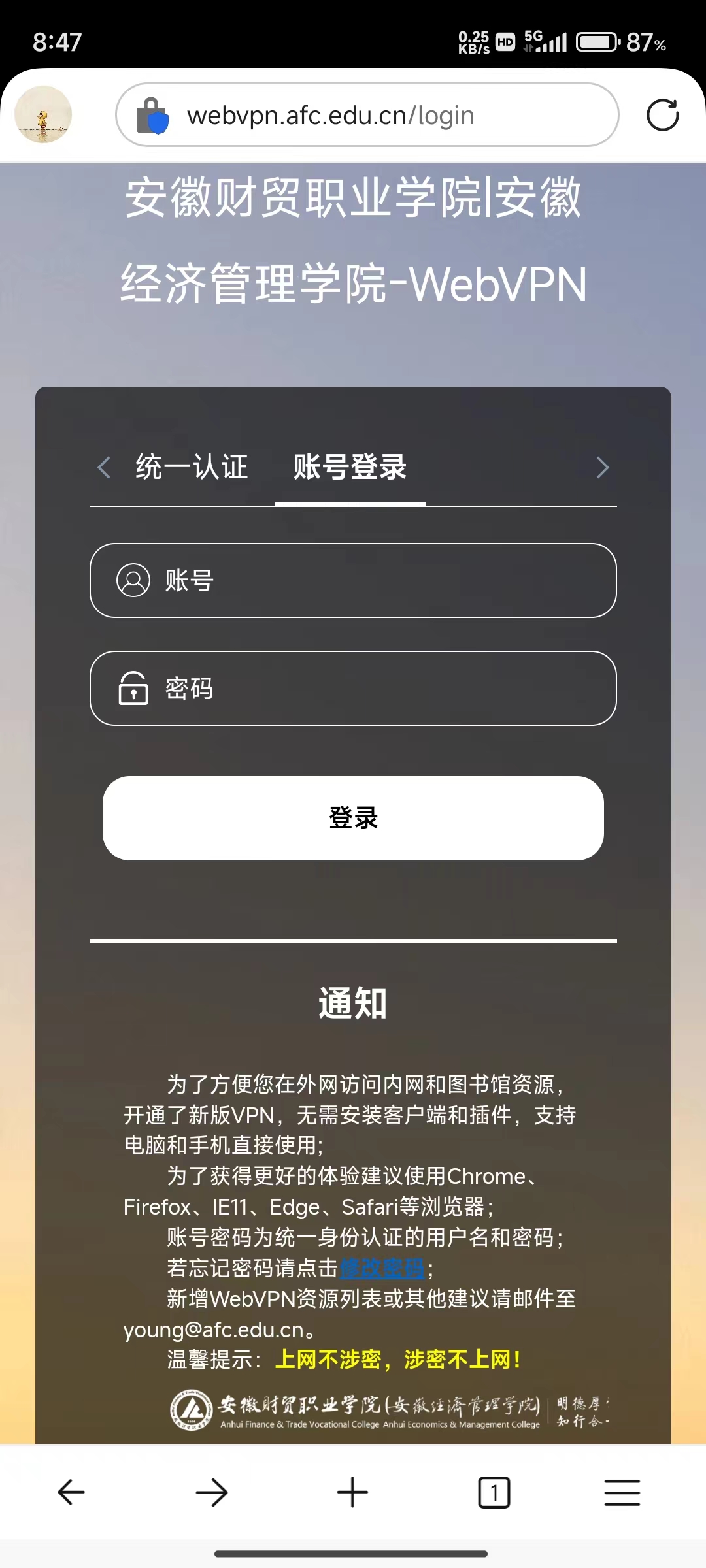The height and width of the screenshot is (1568, 706).
Task: Tap the webvpn.afc.edu.cn address bar
Action: [x=366, y=116]
